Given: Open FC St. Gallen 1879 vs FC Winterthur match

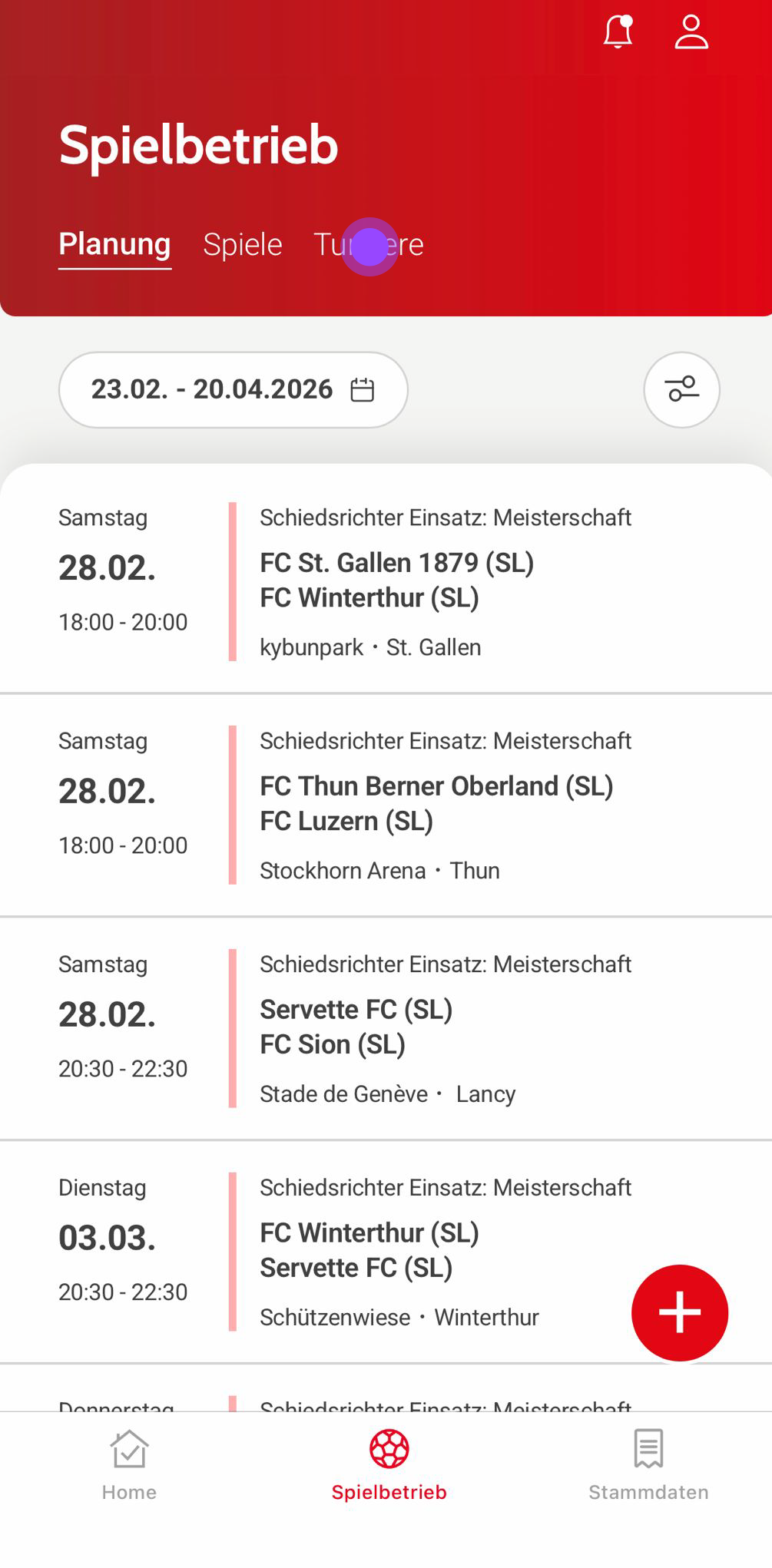Looking at the screenshot, I should tap(396, 581).
